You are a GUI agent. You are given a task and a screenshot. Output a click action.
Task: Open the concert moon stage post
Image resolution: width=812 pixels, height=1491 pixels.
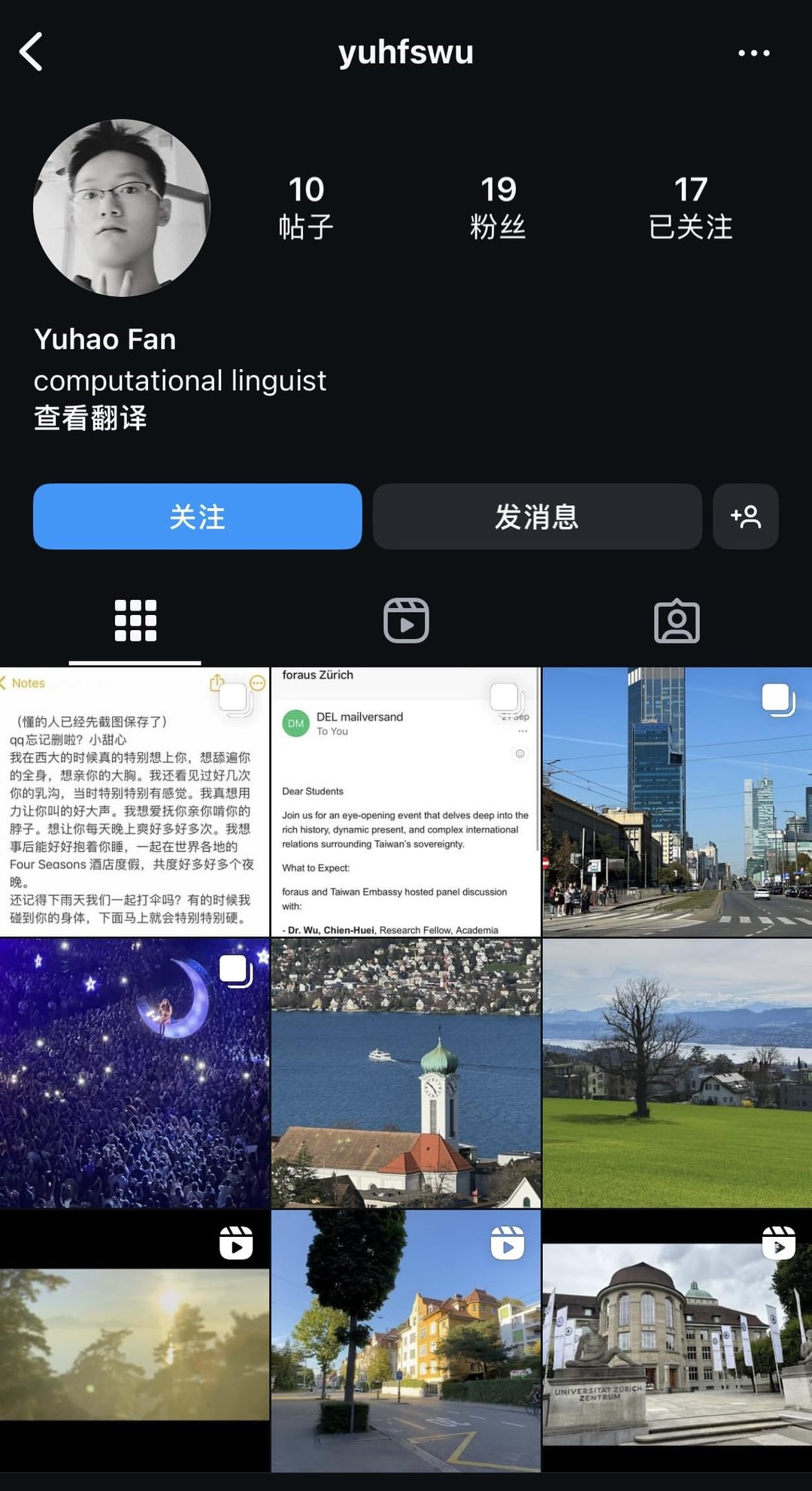[x=135, y=1073]
